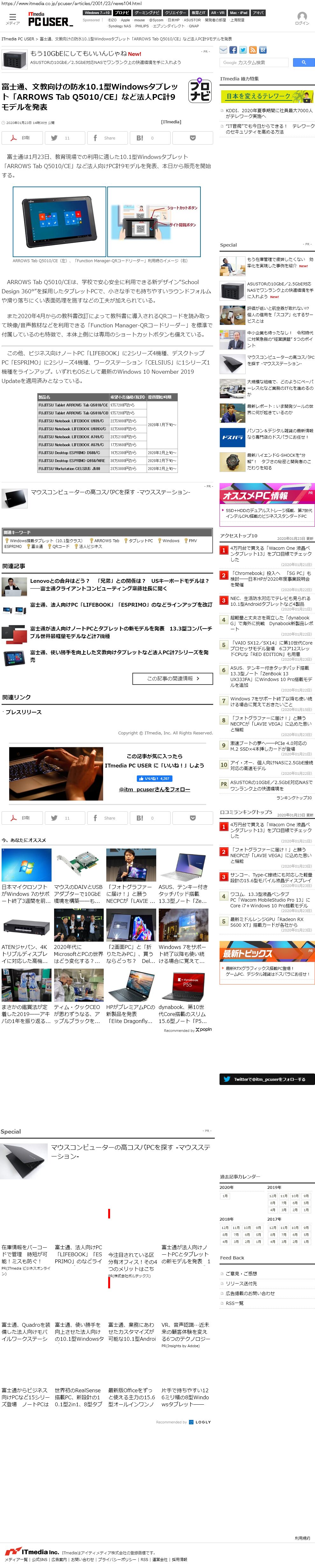The height and width of the screenshot is (1568, 315).
Task: Like the page with いいね! button
Action: click(x=154, y=778)
